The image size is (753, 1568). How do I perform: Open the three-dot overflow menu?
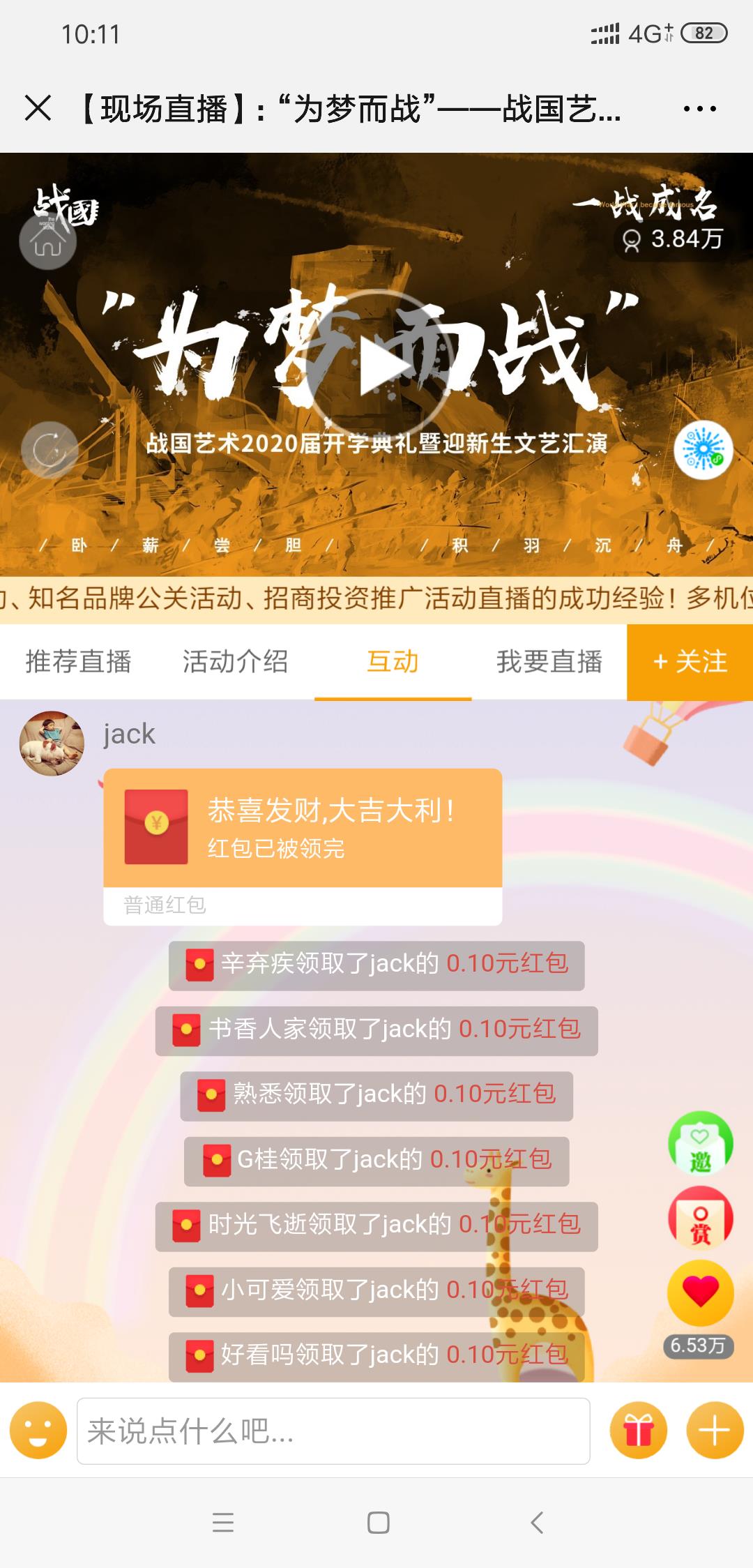[x=699, y=109]
